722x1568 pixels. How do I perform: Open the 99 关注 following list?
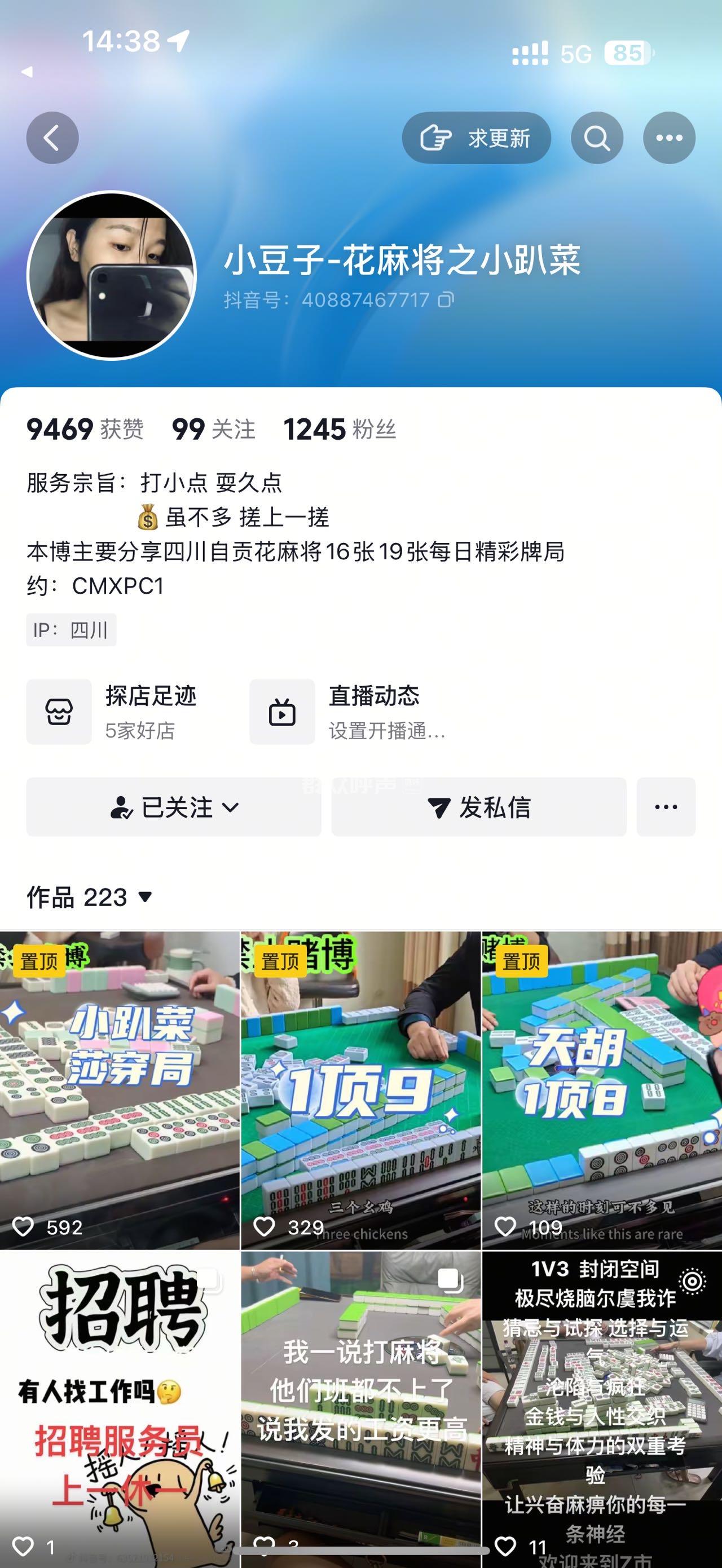pos(213,429)
